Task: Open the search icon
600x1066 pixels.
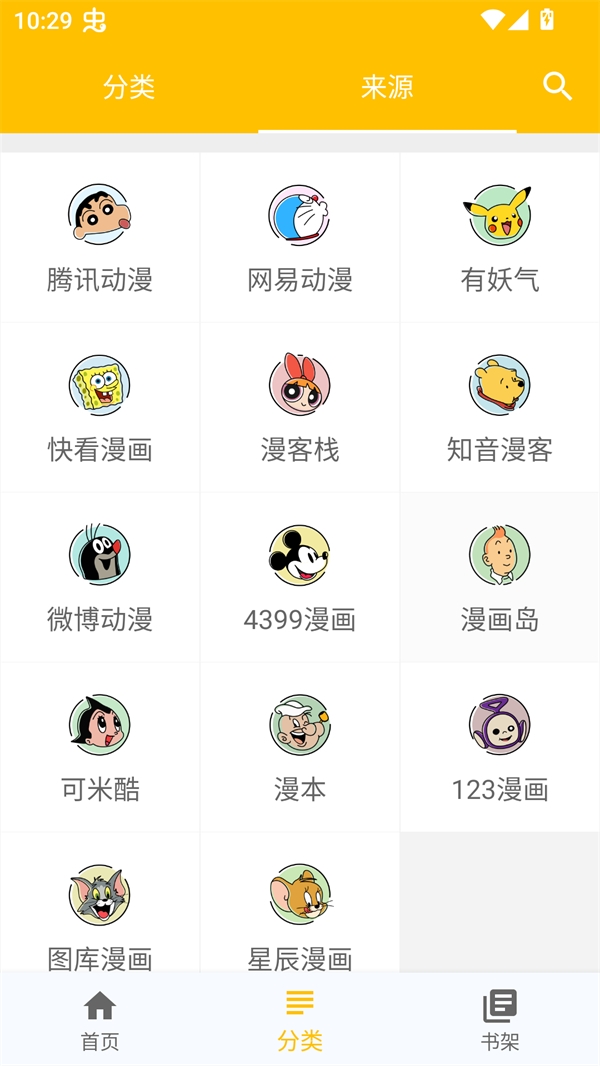Action: click(557, 87)
